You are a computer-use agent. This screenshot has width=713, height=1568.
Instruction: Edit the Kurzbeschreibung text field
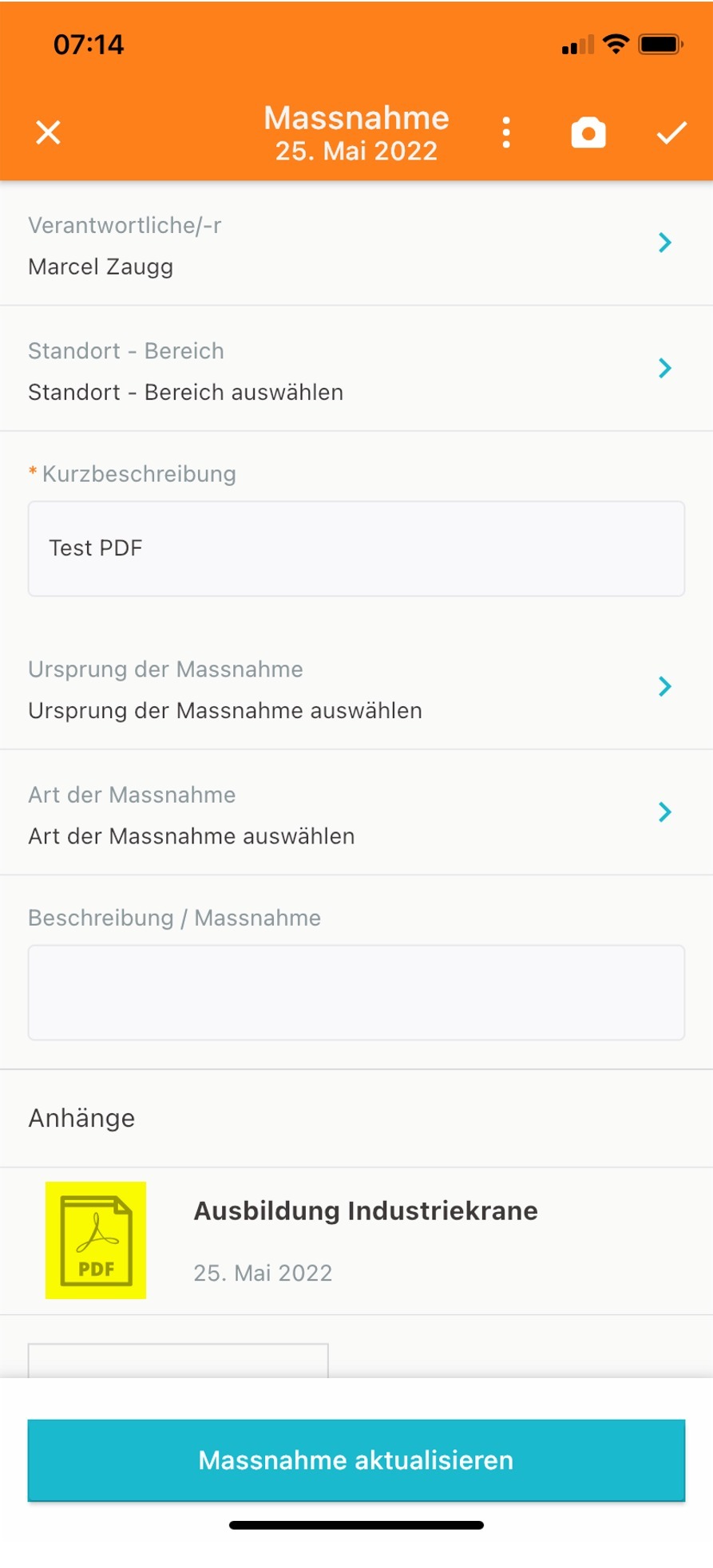point(356,548)
